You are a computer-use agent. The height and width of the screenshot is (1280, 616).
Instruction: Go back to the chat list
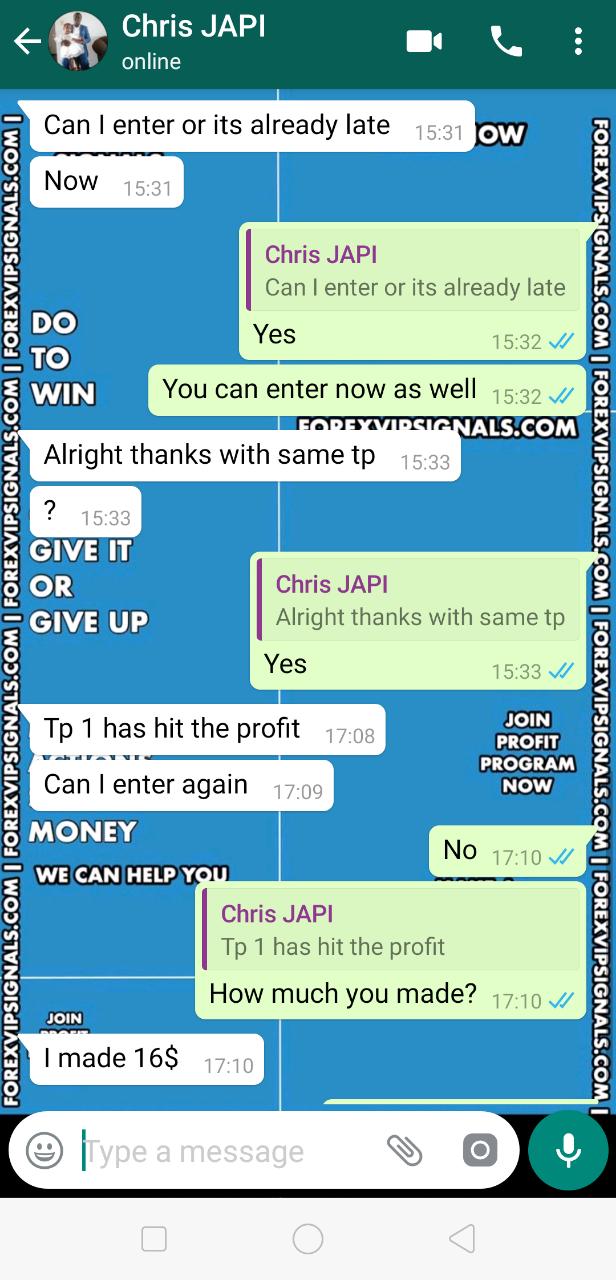[26, 41]
